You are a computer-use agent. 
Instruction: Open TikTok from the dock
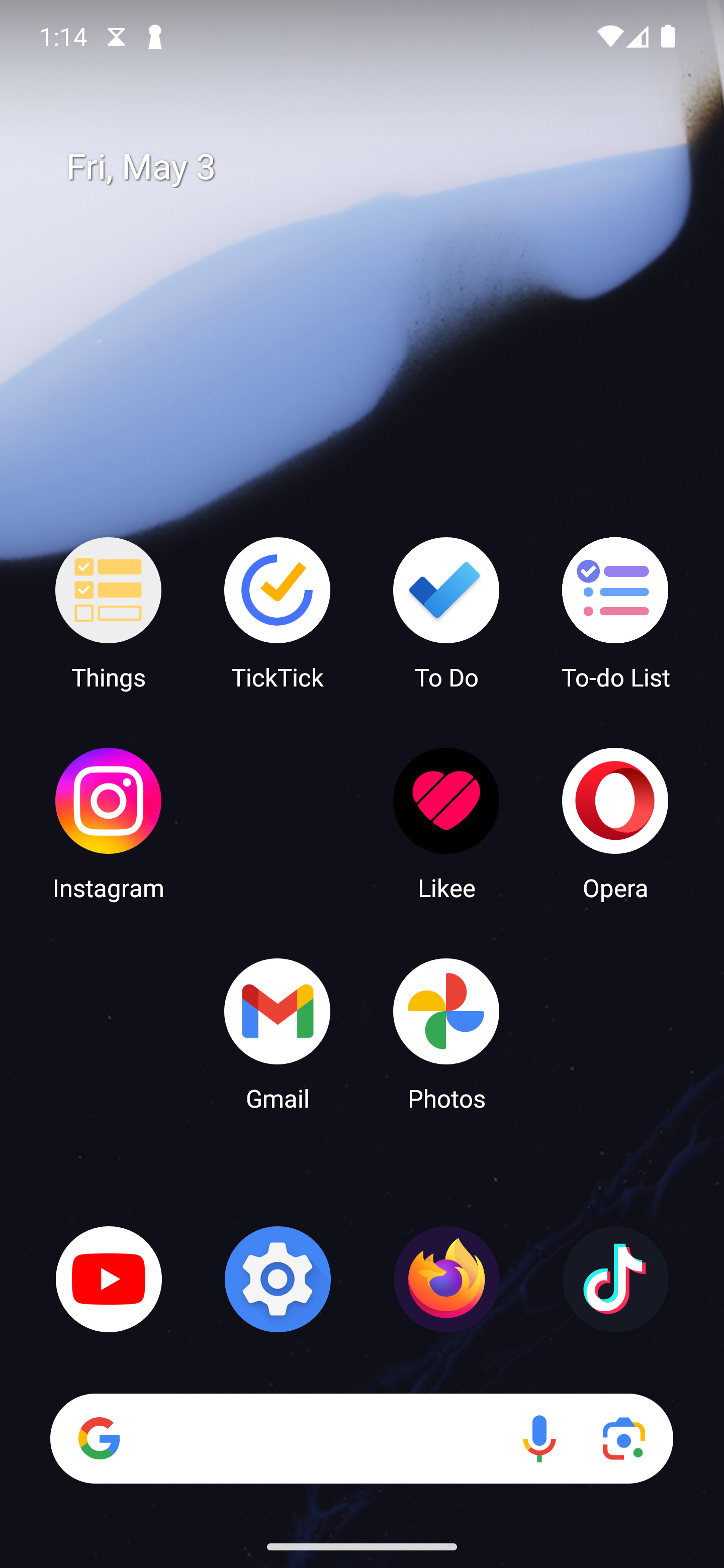[614, 1279]
